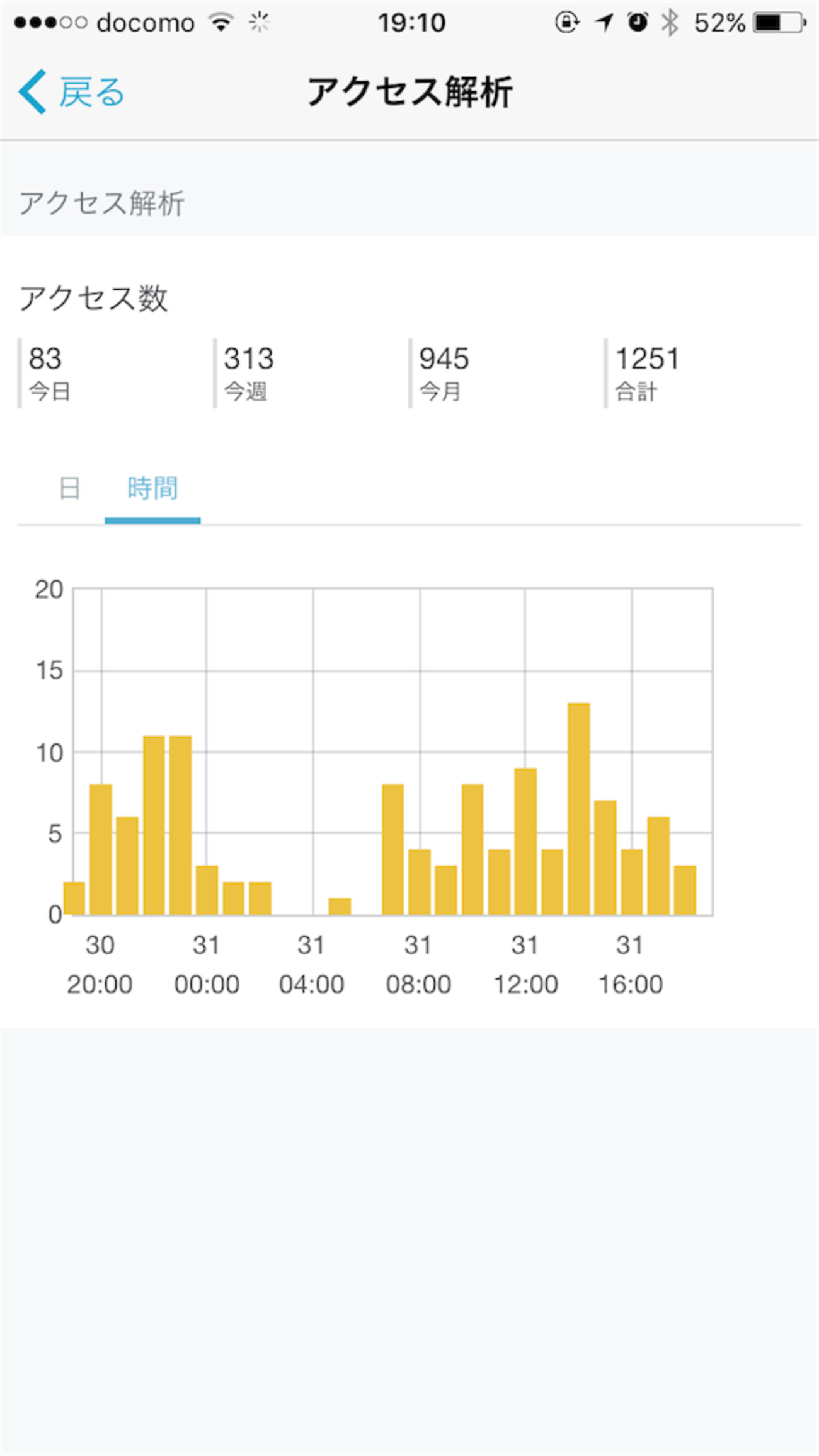Screen dimensions: 819x1456
Task: Select the 時間 tab
Action: click(x=152, y=488)
